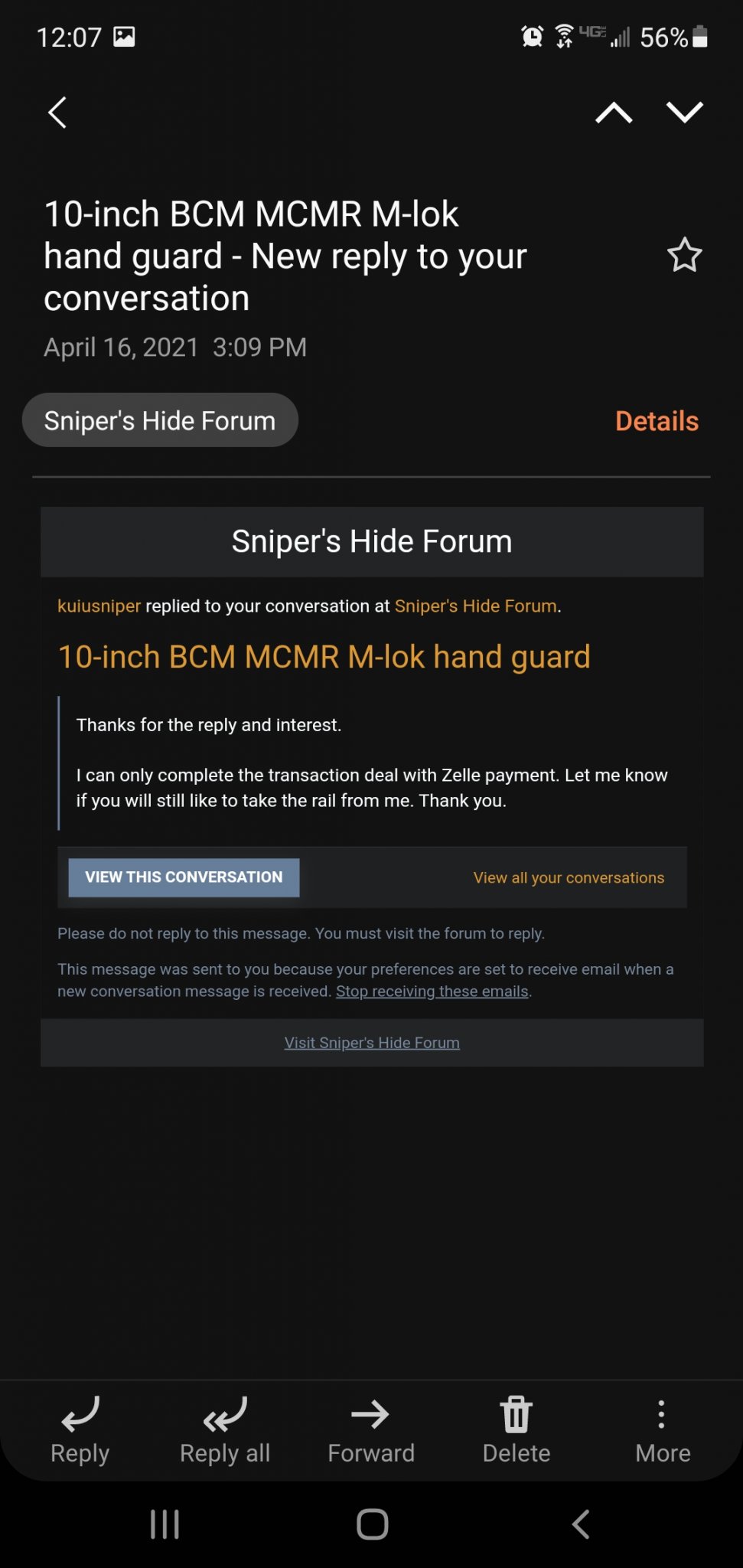Delete this email
The width and height of the screenshot is (743, 1568).
(x=517, y=1430)
